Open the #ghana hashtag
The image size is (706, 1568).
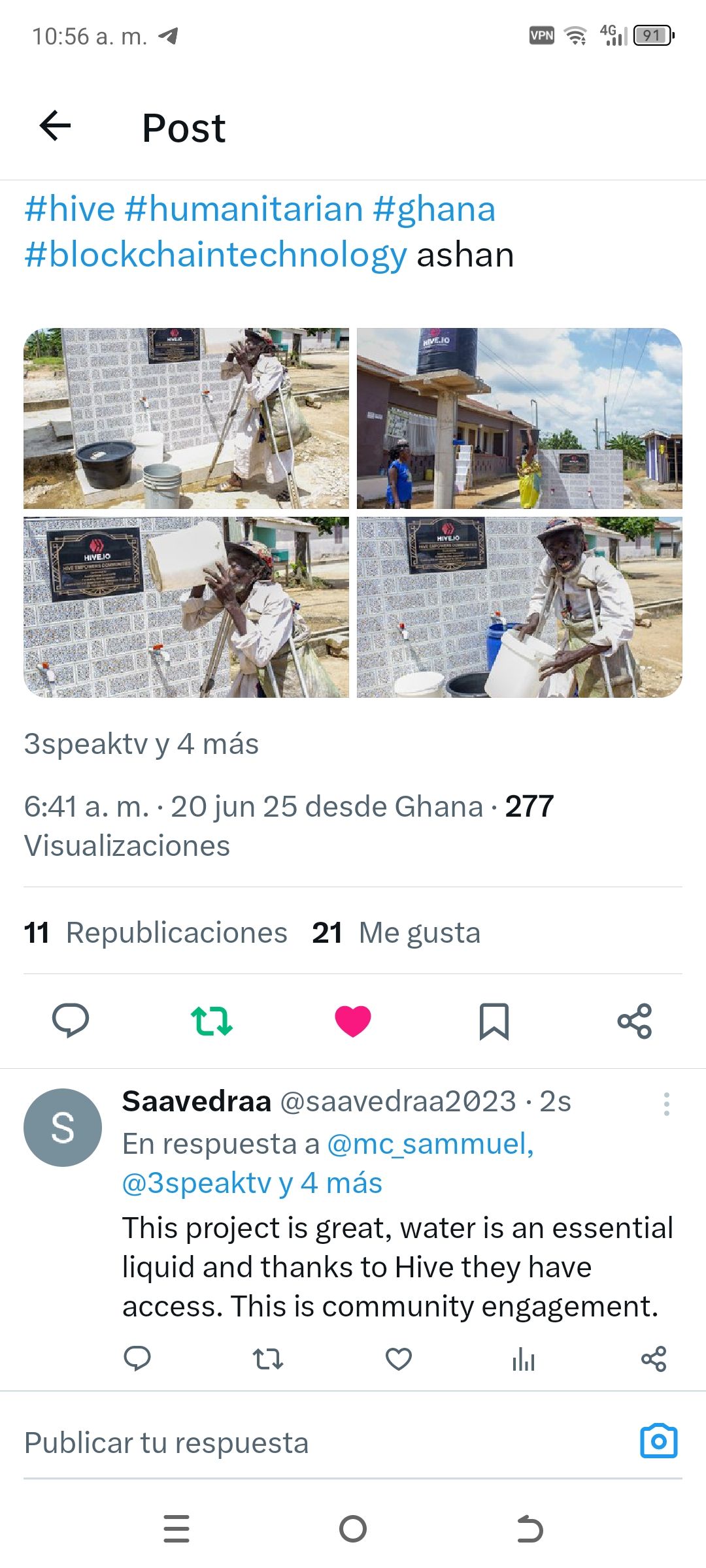coord(434,210)
